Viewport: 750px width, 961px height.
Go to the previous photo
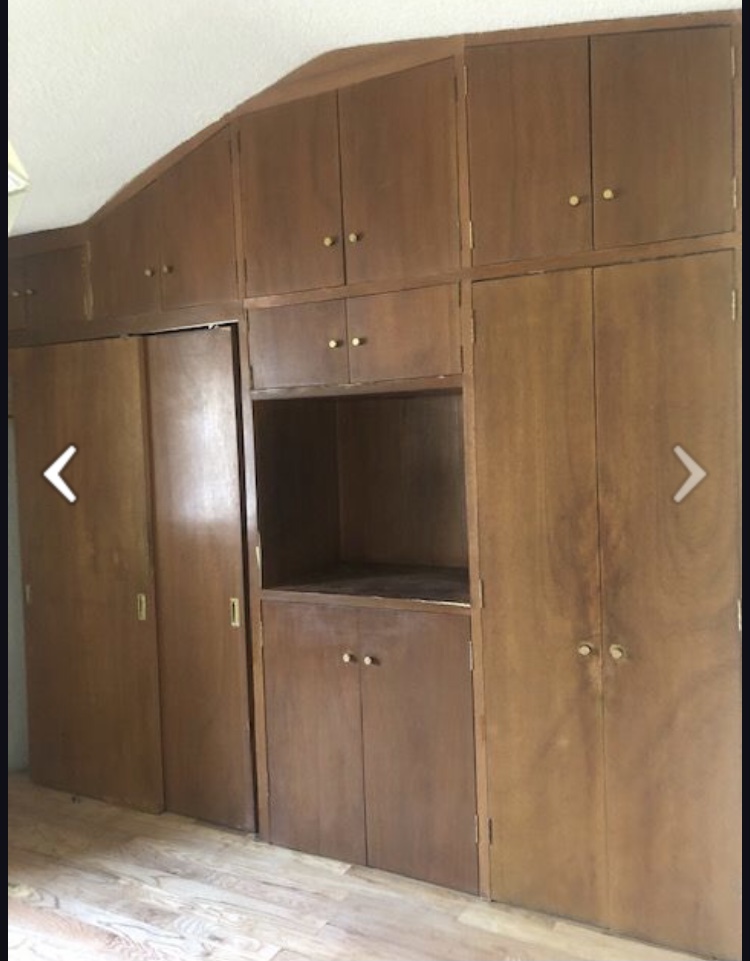(x=60, y=474)
